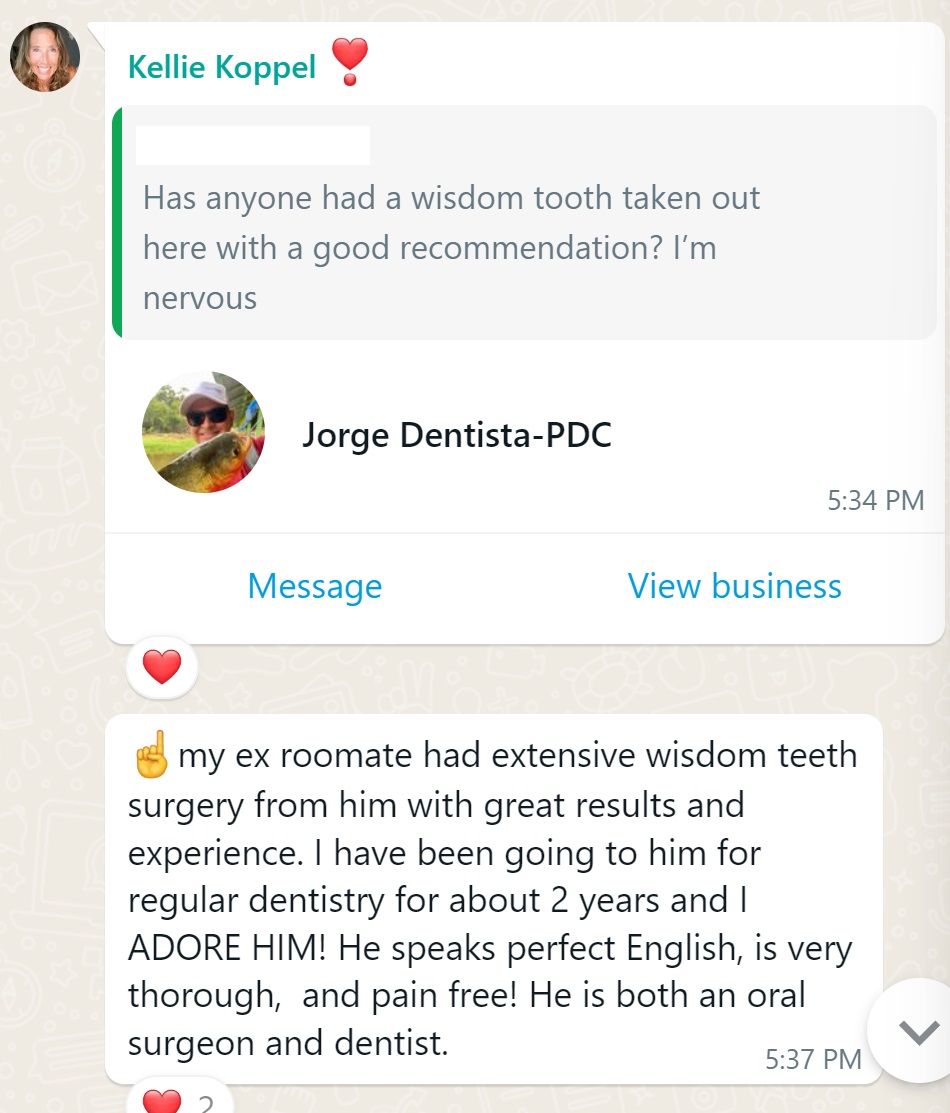Jump to the quoted wisdom tooth message
The height and width of the screenshot is (1113, 950).
click(x=525, y=223)
